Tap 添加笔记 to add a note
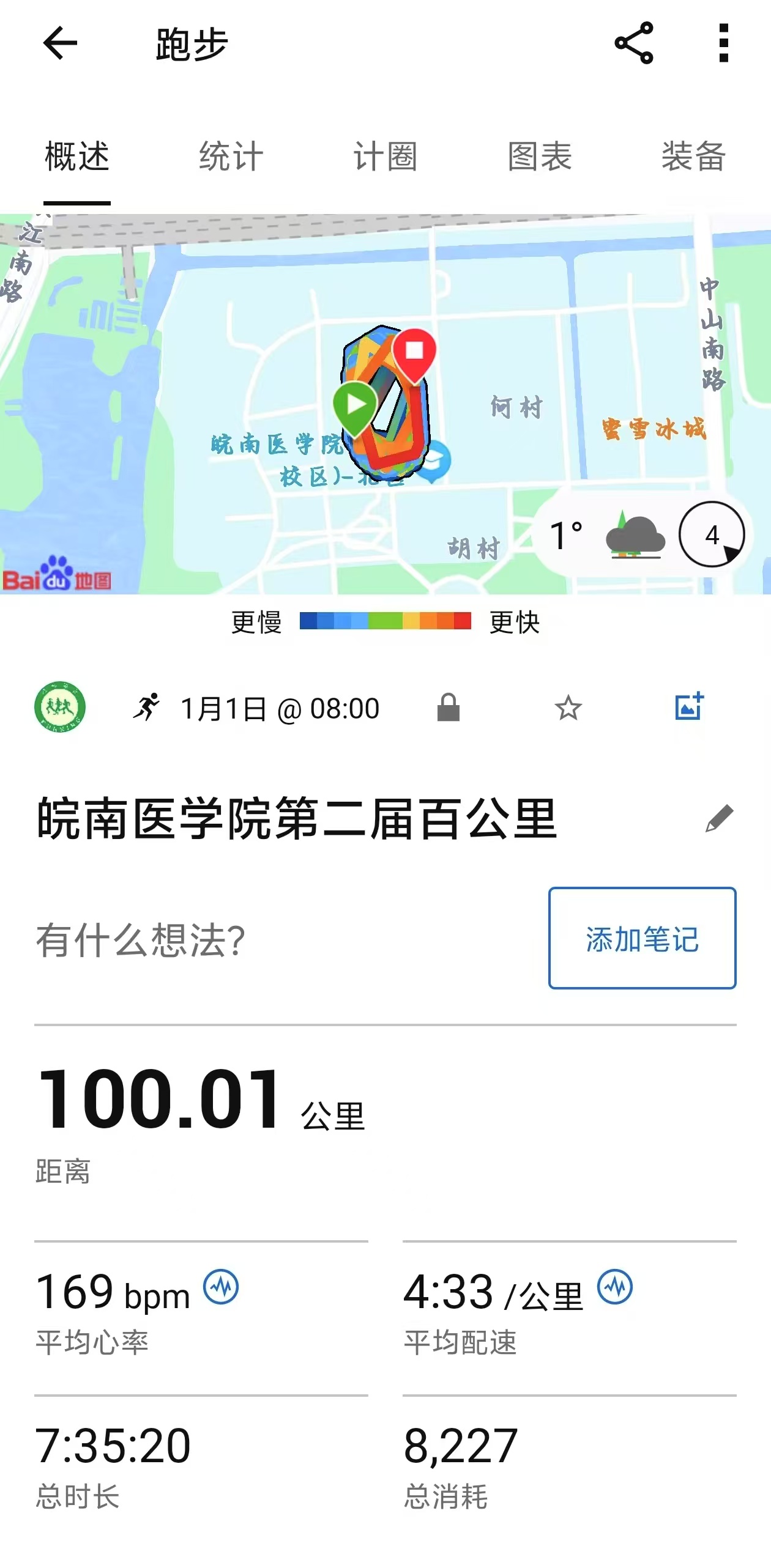This screenshot has height=1568, width=771. click(x=642, y=937)
